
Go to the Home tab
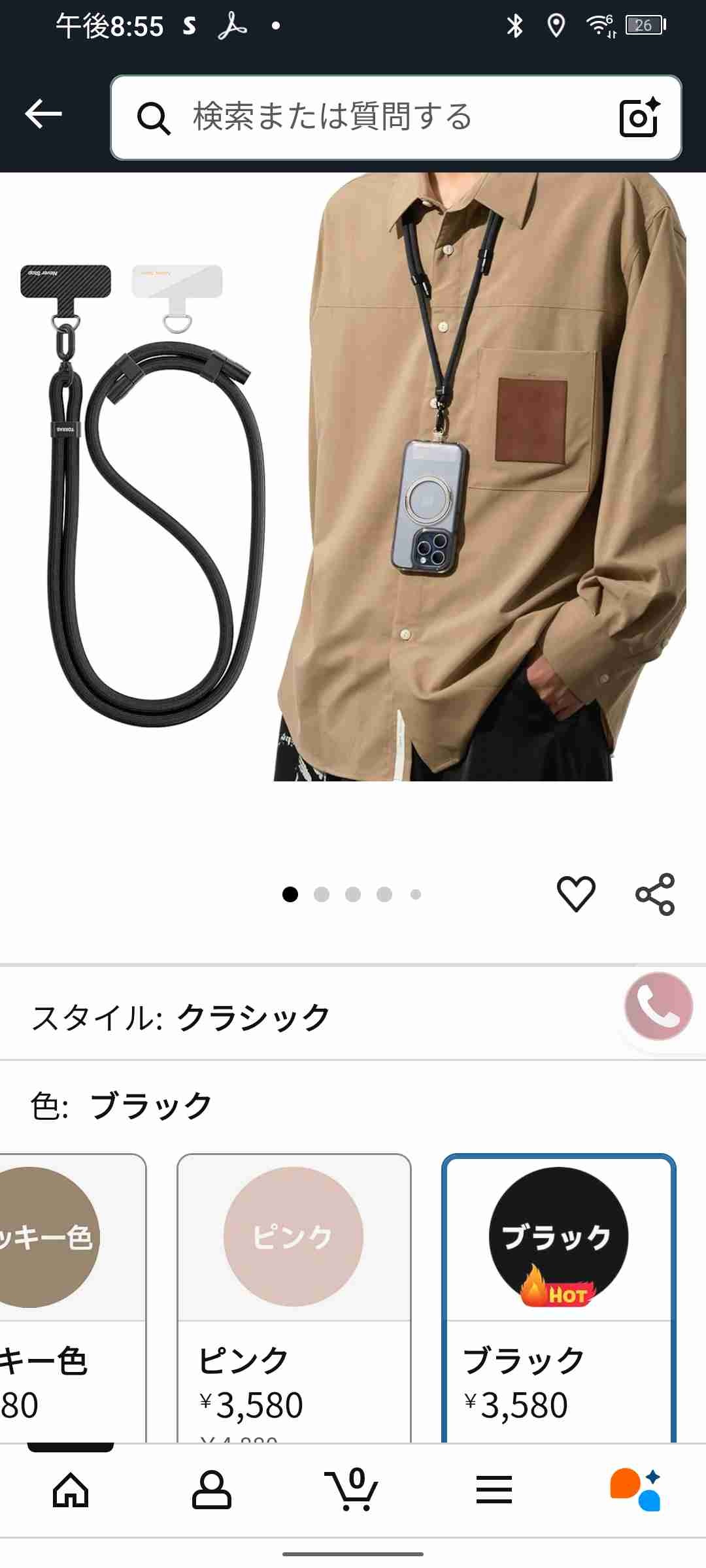pos(71,1490)
